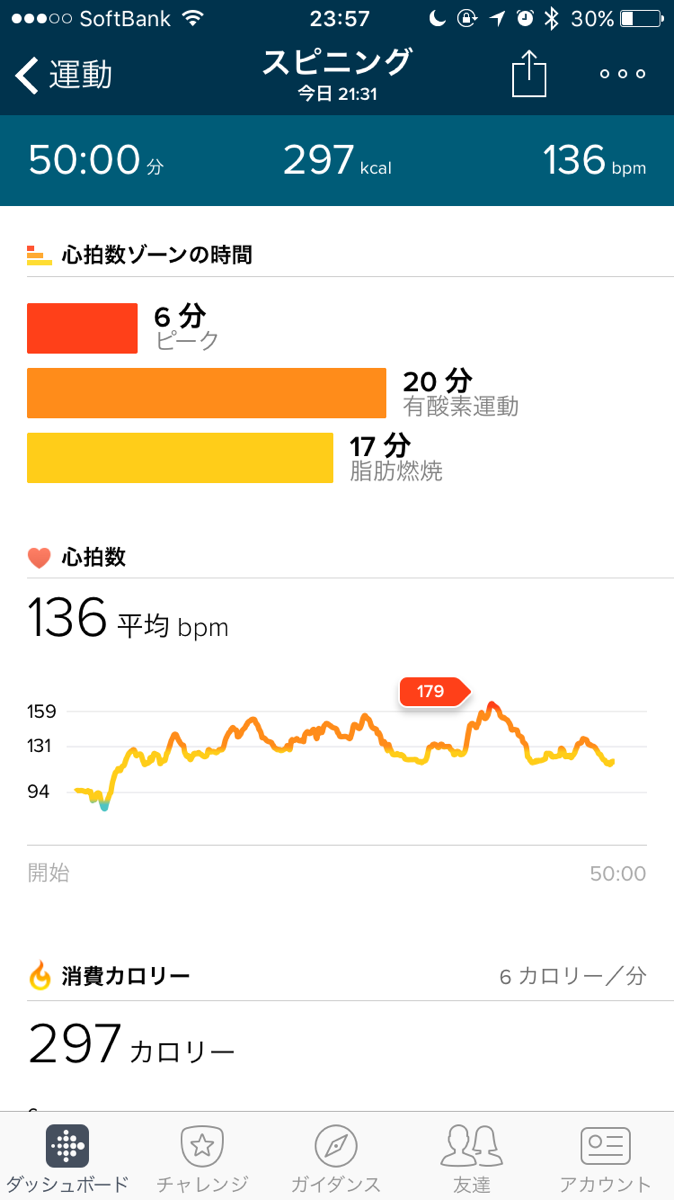Share this spinning workout
The image size is (674, 1200).
530,75
